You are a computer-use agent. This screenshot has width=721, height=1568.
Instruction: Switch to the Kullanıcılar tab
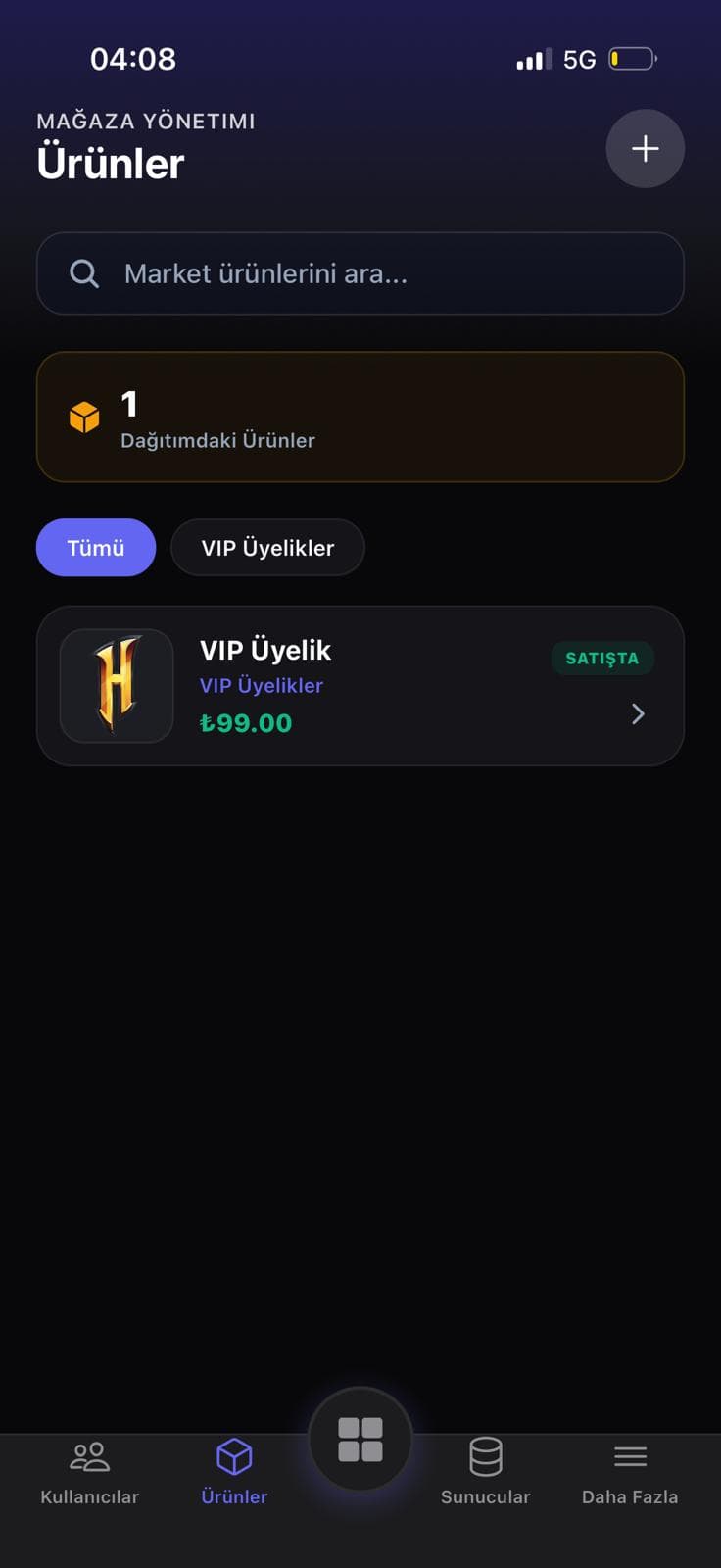click(89, 1471)
